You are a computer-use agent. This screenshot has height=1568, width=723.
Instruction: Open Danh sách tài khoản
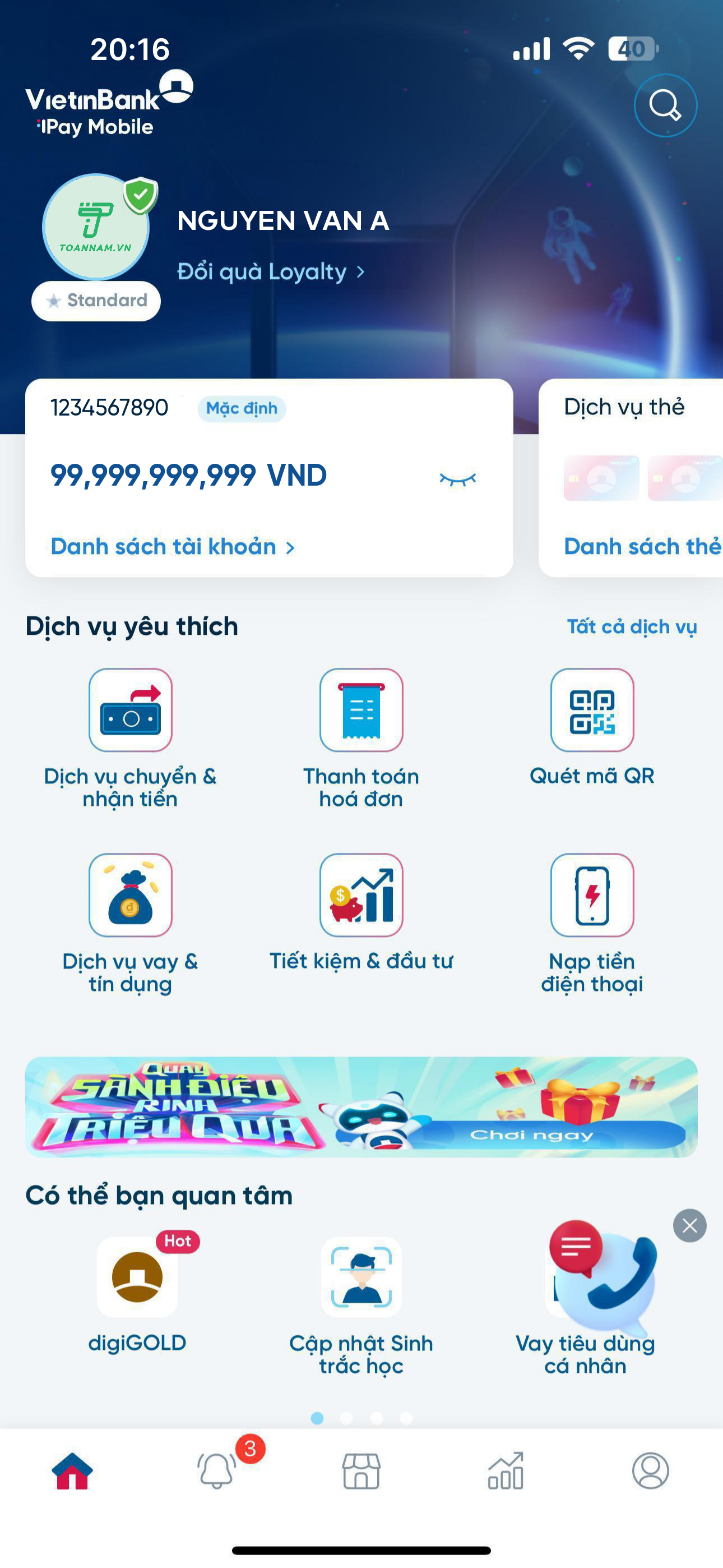[172, 547]
